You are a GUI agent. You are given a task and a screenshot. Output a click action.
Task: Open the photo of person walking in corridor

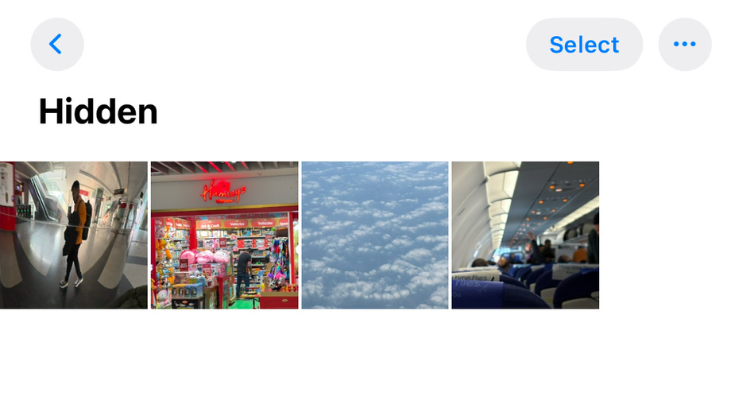(74, 235)
